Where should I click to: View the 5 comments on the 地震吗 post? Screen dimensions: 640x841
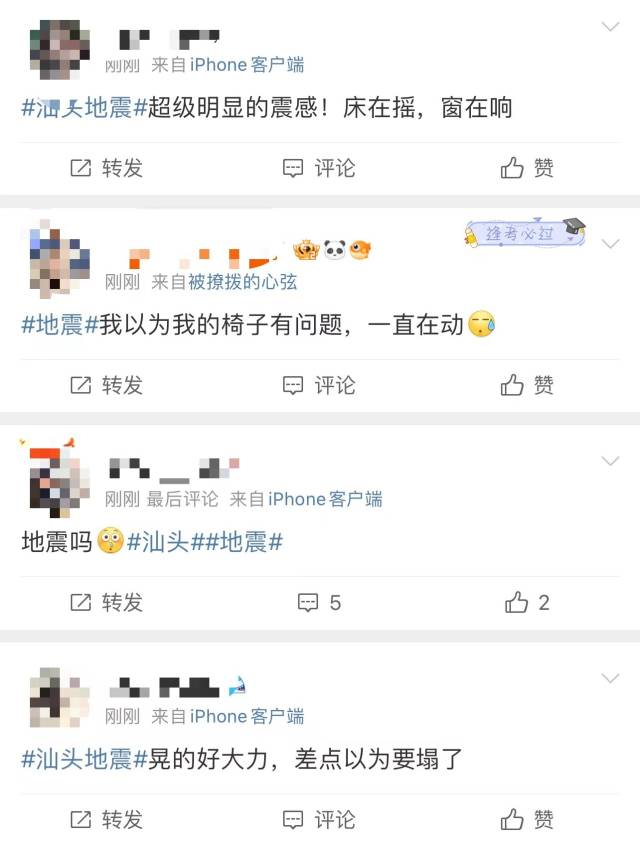click(320, 602)
